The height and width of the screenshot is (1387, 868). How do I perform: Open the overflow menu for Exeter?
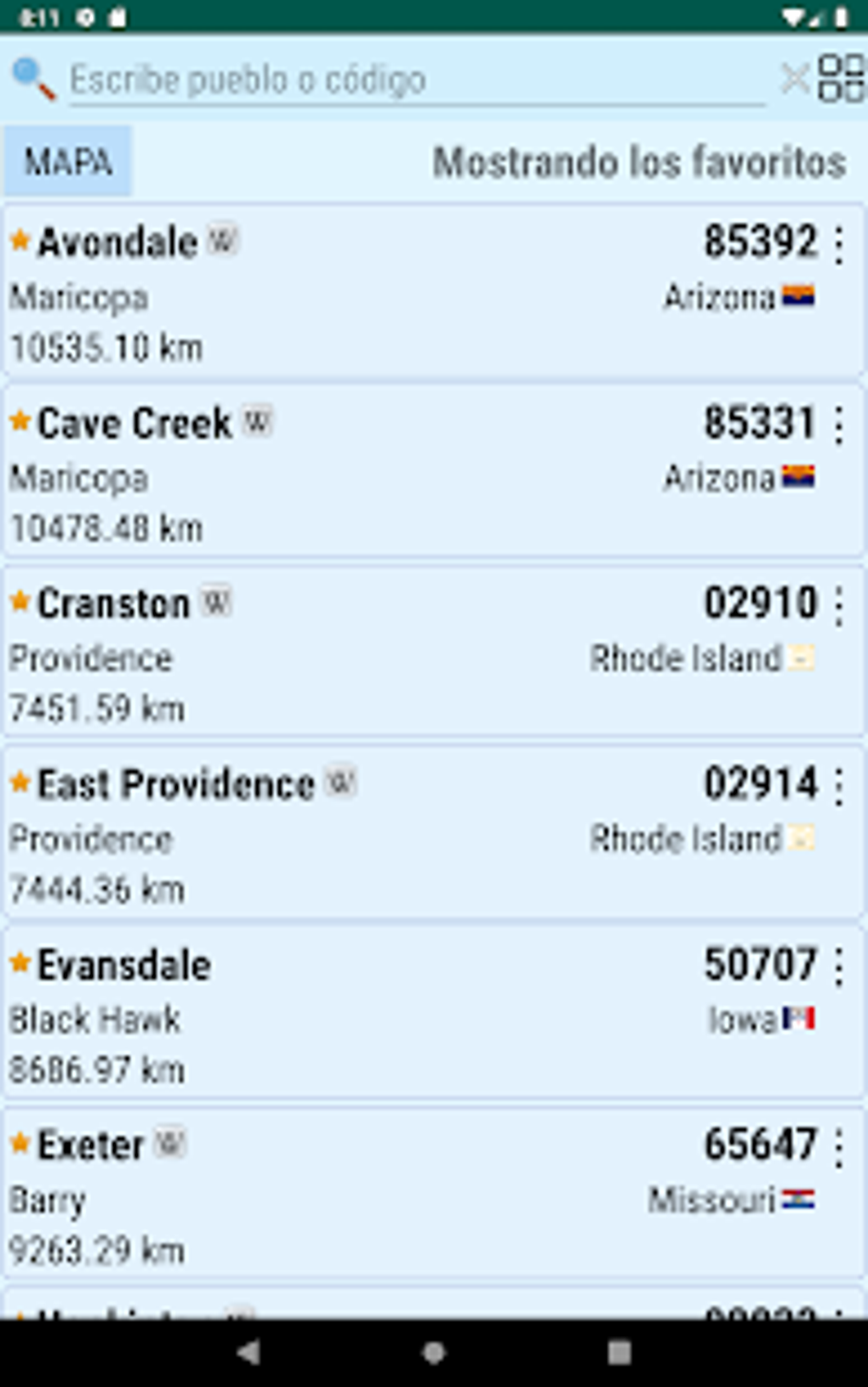click(x=839, y=1147)
